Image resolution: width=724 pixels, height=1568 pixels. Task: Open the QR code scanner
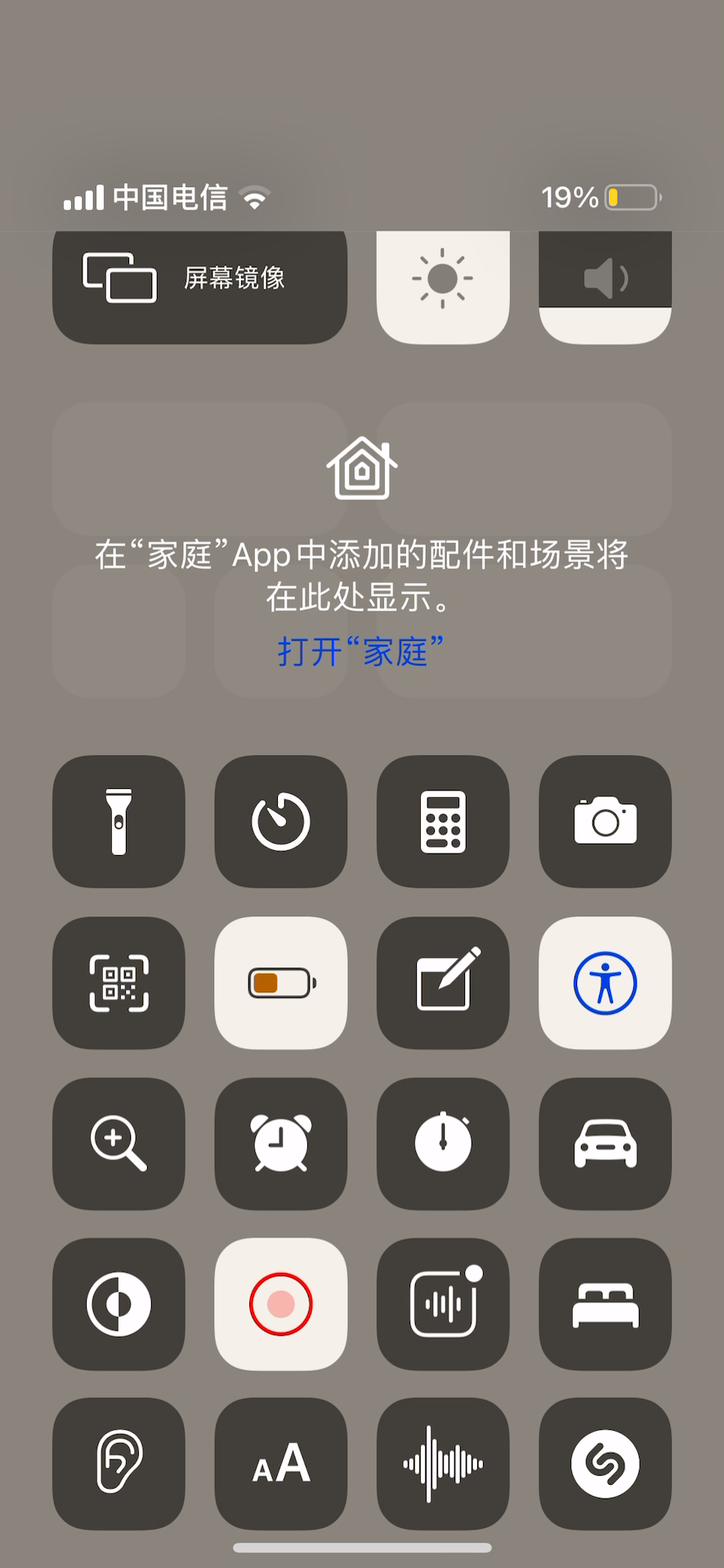pyautogui.click(x=118, y=982)
